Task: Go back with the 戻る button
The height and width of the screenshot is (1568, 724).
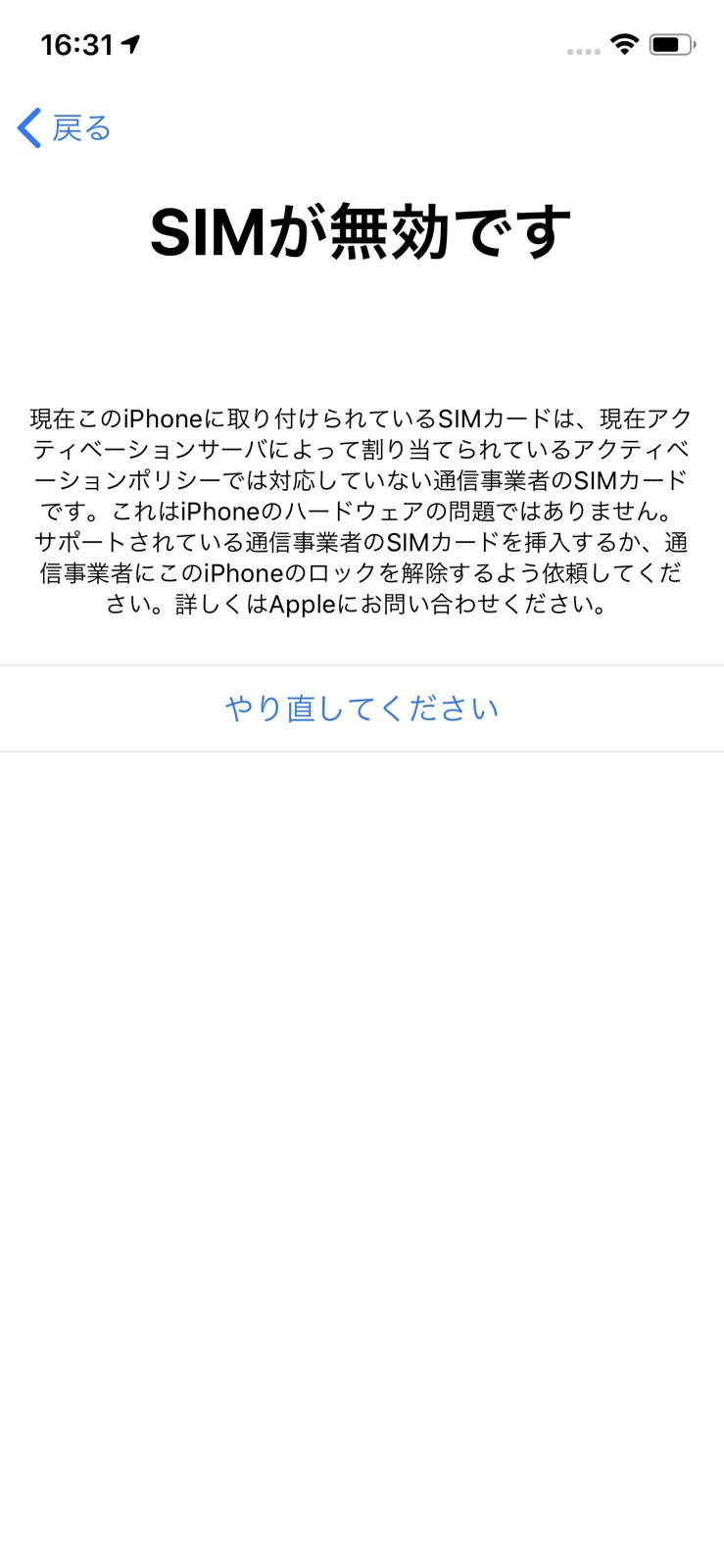Action: tap(65, 128)
